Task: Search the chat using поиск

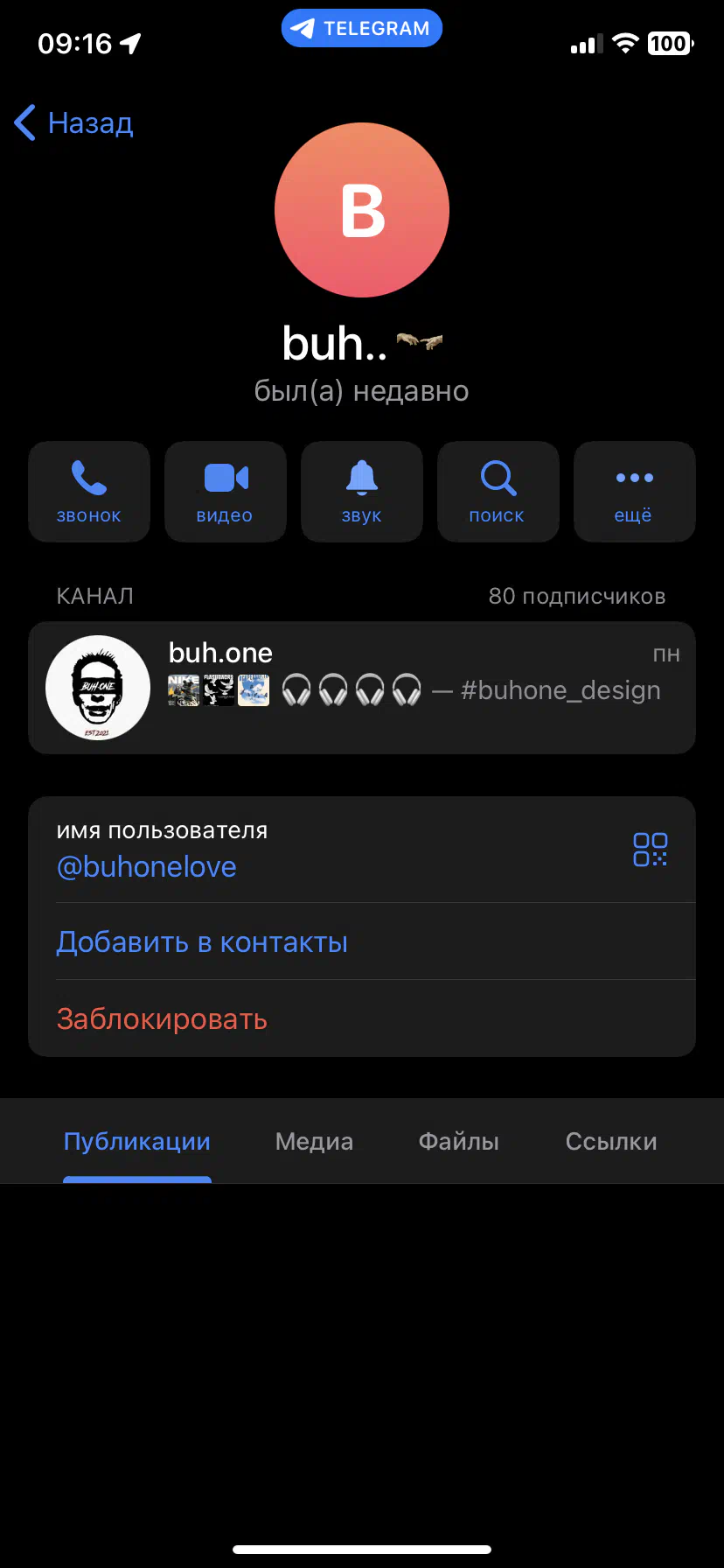Action: coord(498,492)
